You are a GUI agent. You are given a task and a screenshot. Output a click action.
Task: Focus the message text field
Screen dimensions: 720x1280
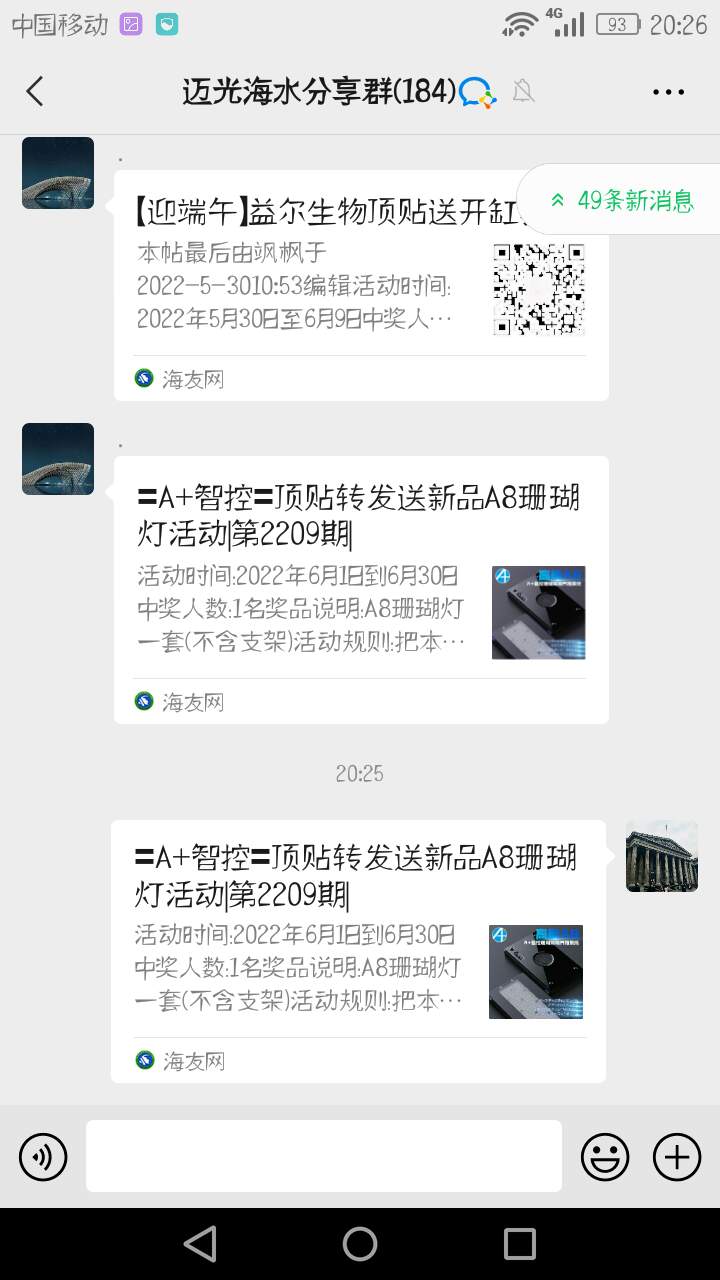pyautogui.click(x=323, y=1156)
